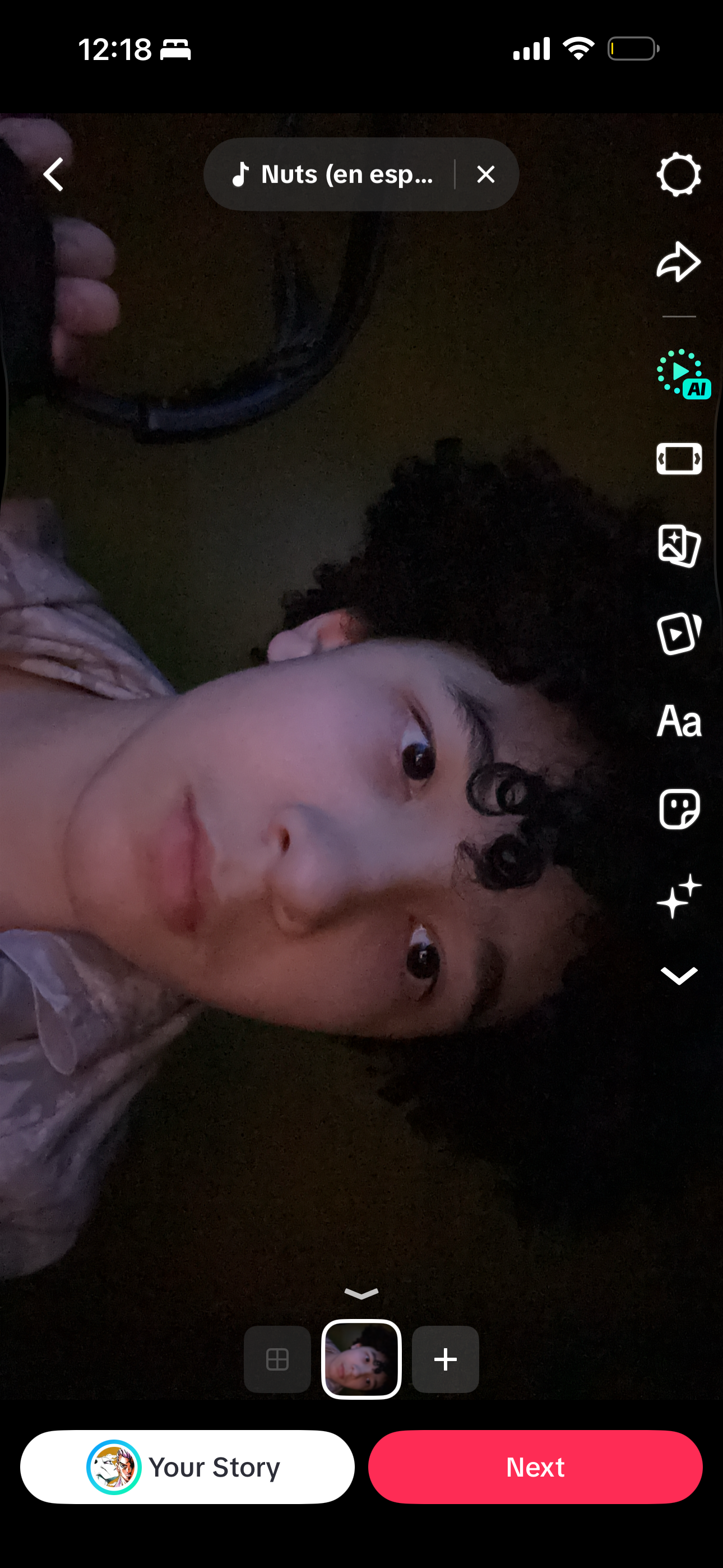723x1568 pixels.
Task: Open the collage layout grid
Action: (x=277, y=1359)
